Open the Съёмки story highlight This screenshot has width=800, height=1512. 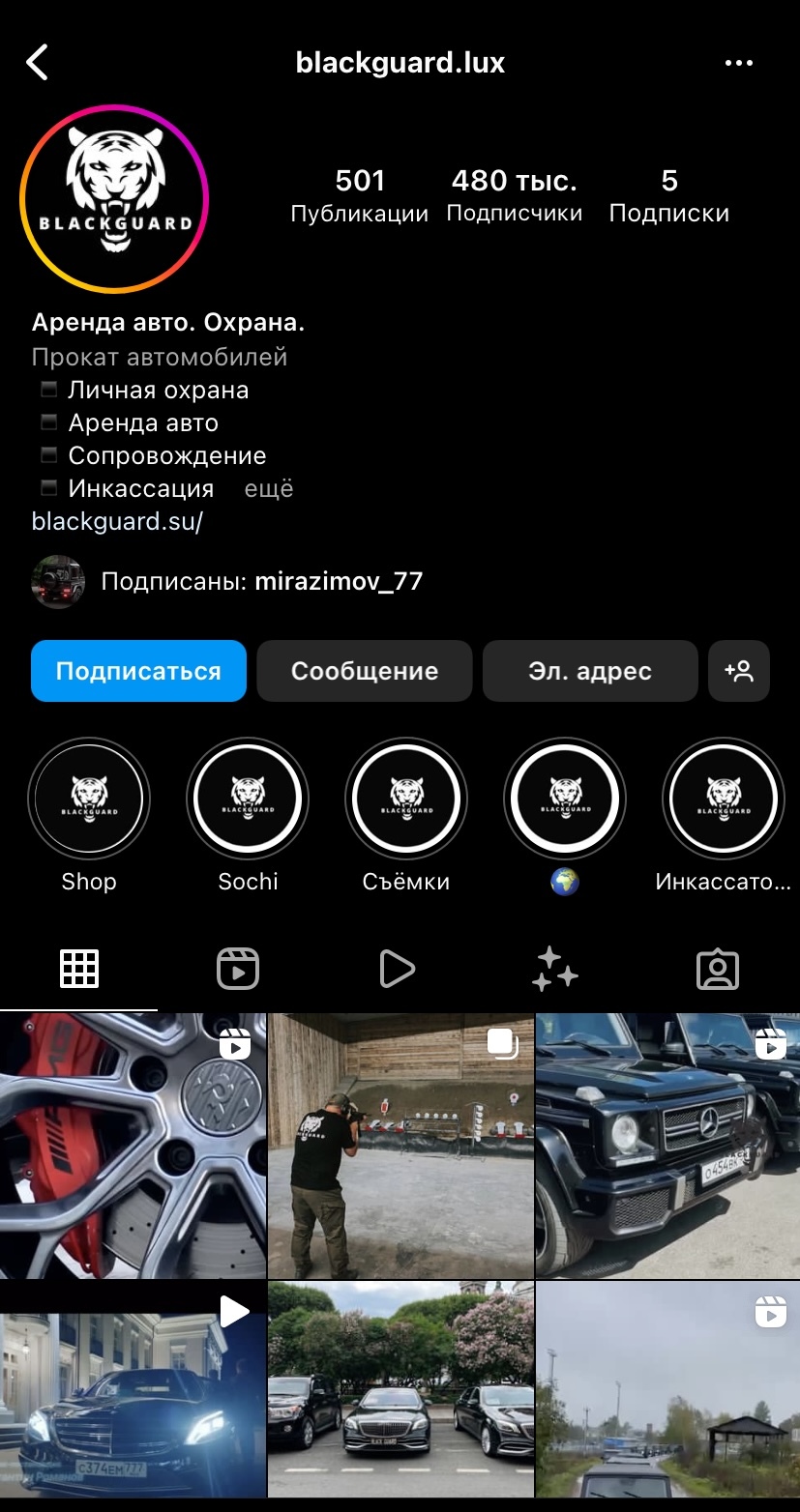pyautogui.click(x=406, y=800)
